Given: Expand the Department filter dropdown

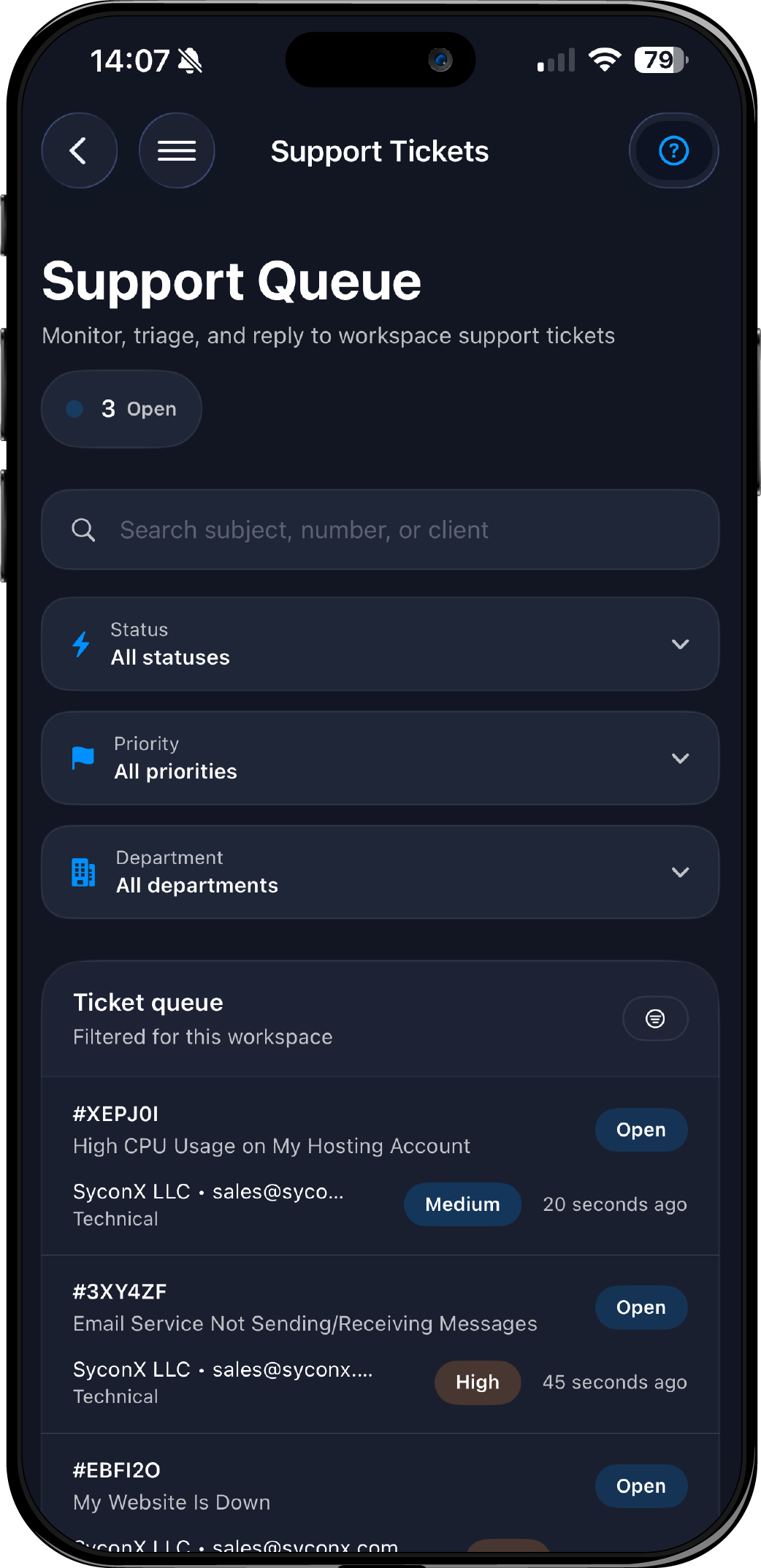Looking at the screenshot, I should (x=380, y=872).
